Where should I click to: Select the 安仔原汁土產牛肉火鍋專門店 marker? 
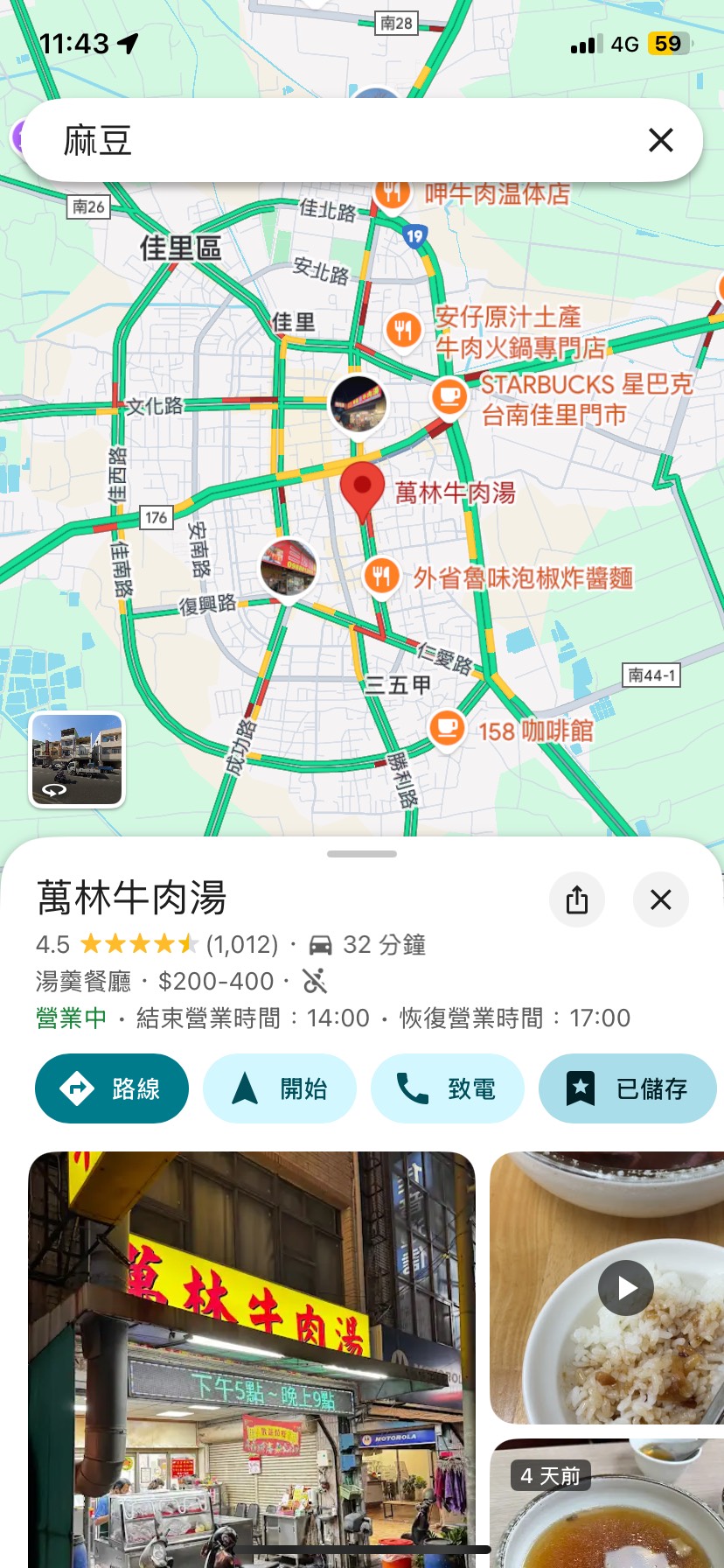coord(403,331)
